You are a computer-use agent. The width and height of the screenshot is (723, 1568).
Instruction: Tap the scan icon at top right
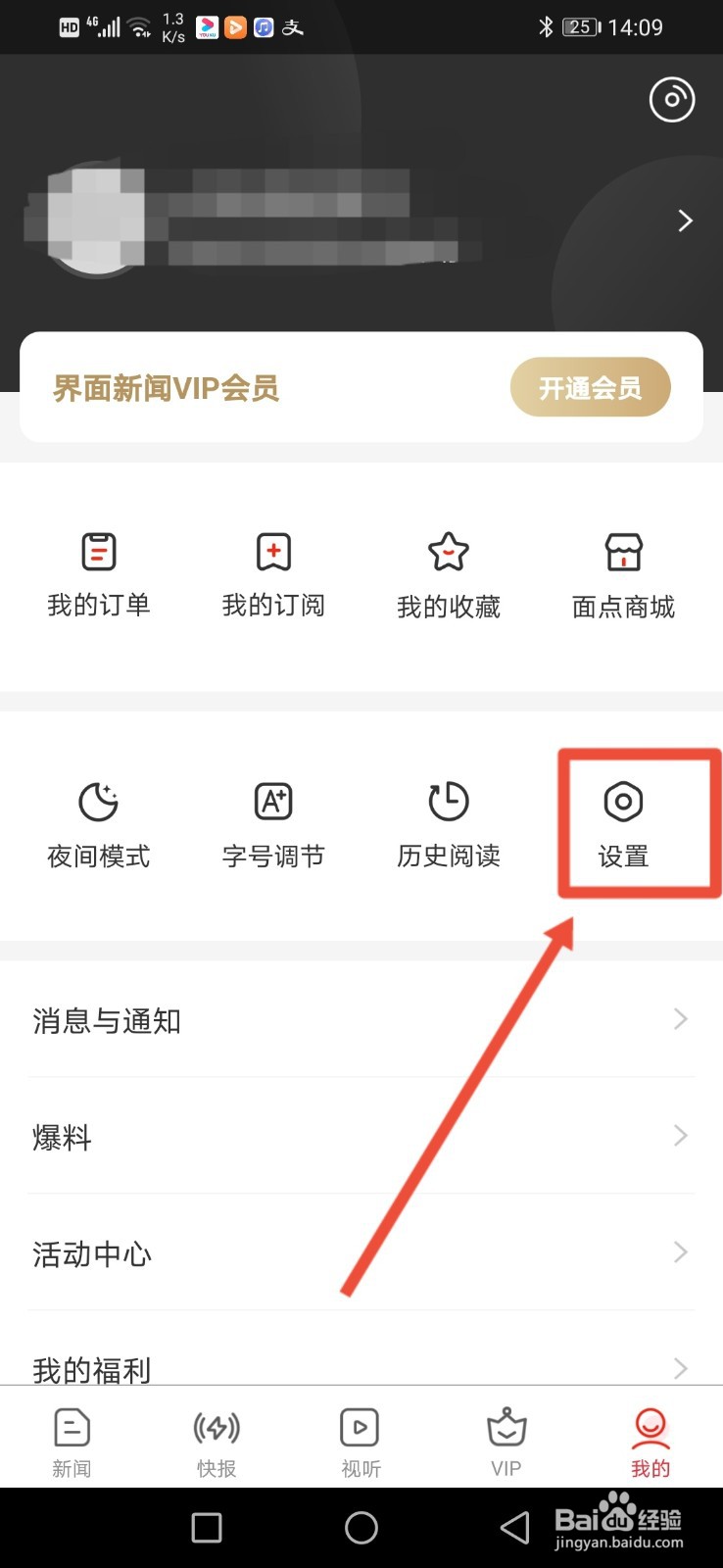(x=671, y=100)
